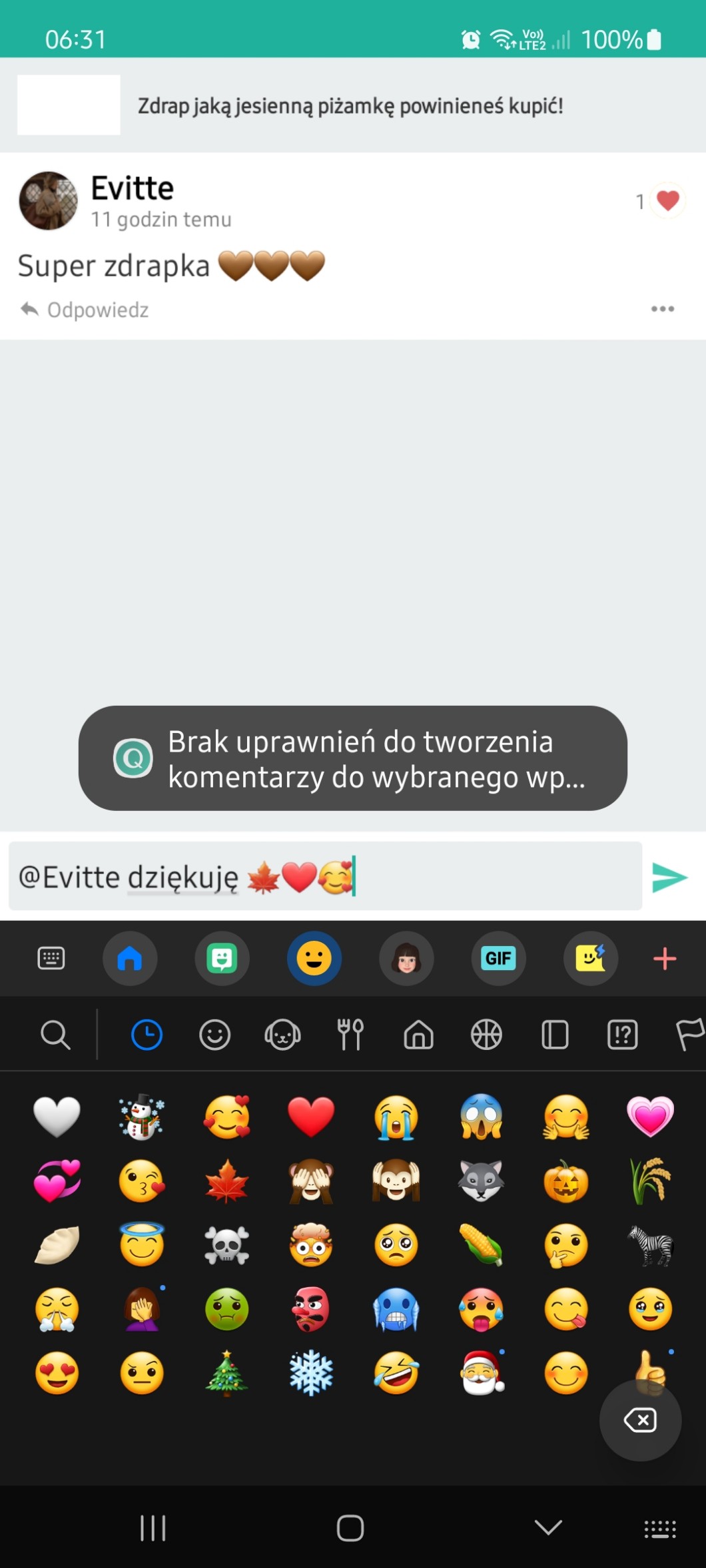
Task: Open the AR emoji avatar tab
Action: point(406,958)
